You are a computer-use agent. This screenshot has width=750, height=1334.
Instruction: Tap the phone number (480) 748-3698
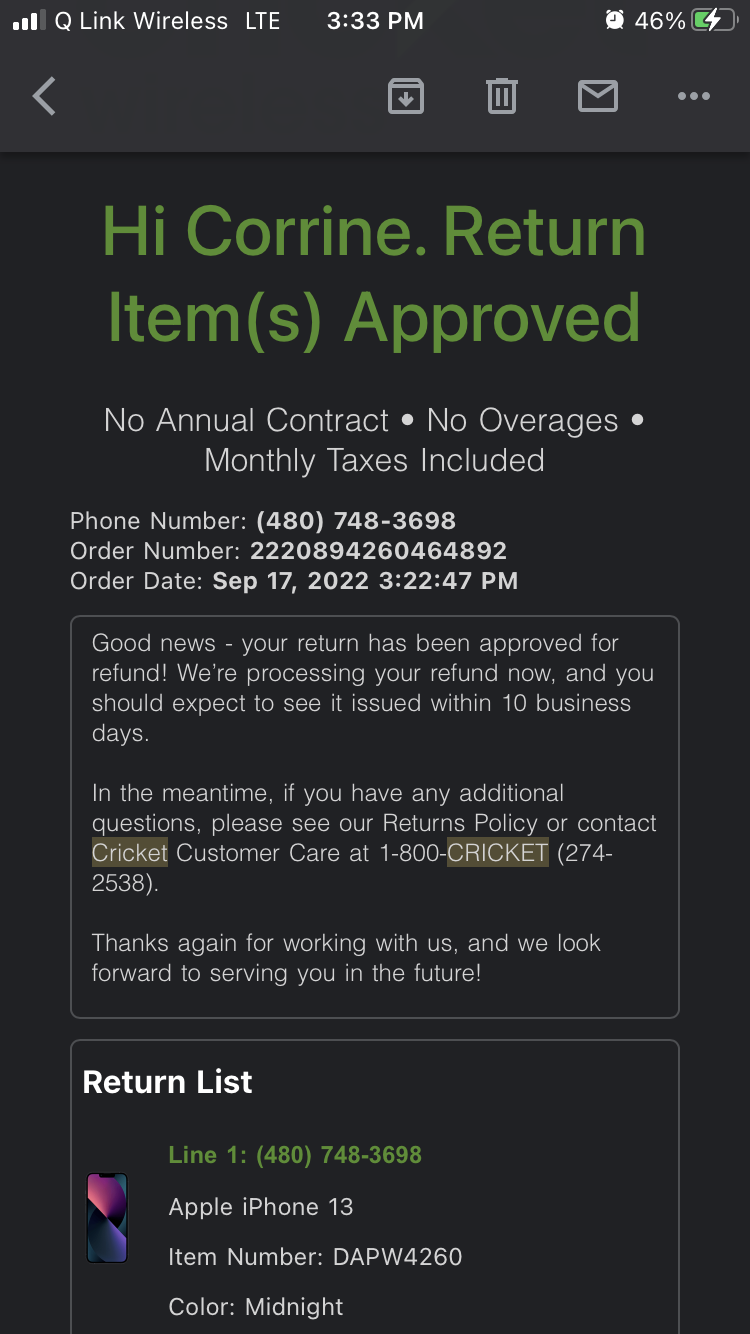tap(356, 521)
